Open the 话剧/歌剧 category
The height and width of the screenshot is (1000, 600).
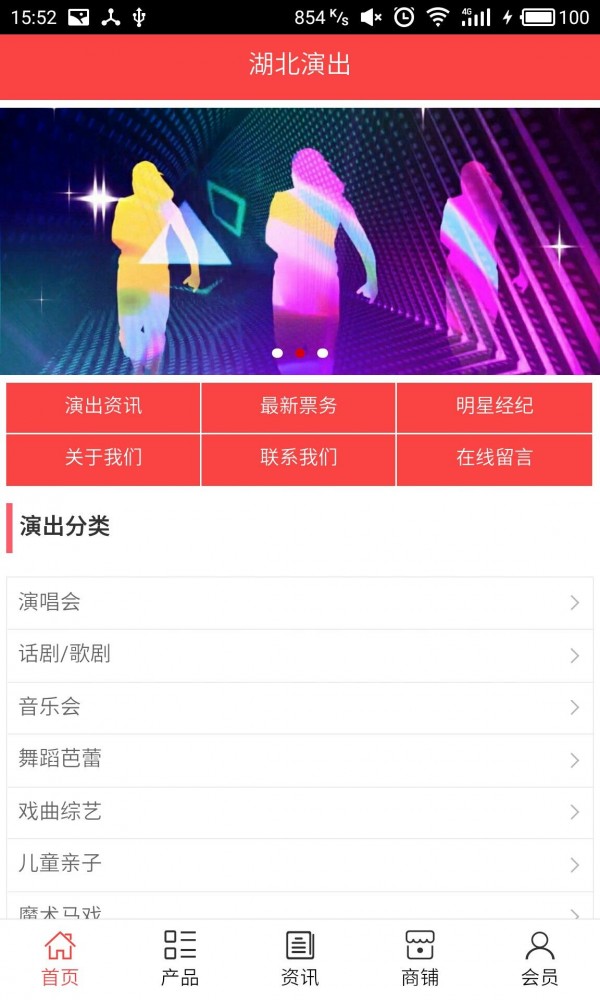click(x=299, y=655)
